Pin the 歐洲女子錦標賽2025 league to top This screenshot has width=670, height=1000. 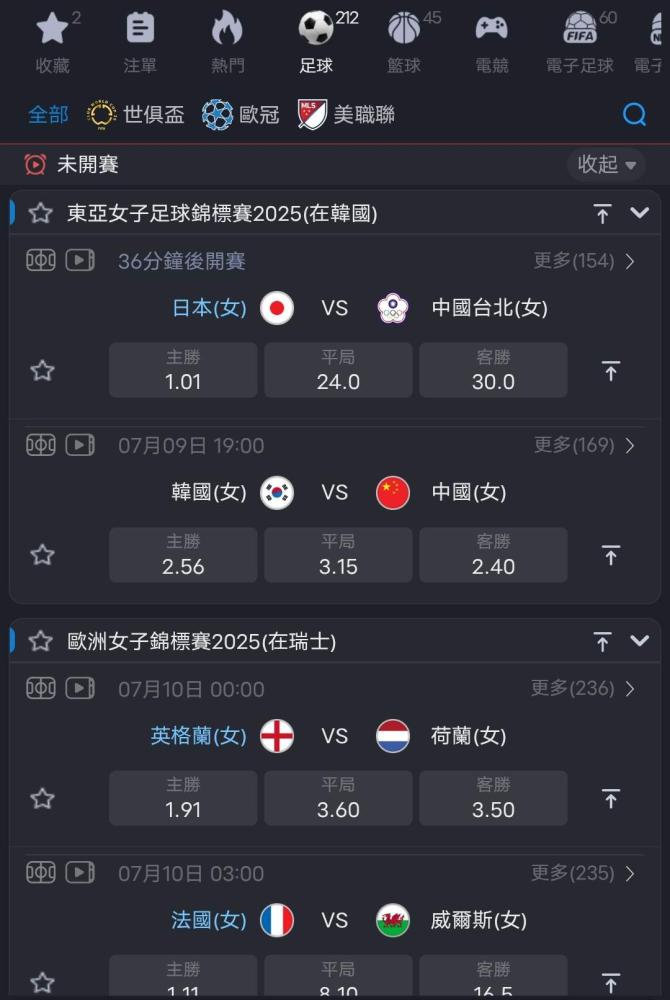coord(602,641)
